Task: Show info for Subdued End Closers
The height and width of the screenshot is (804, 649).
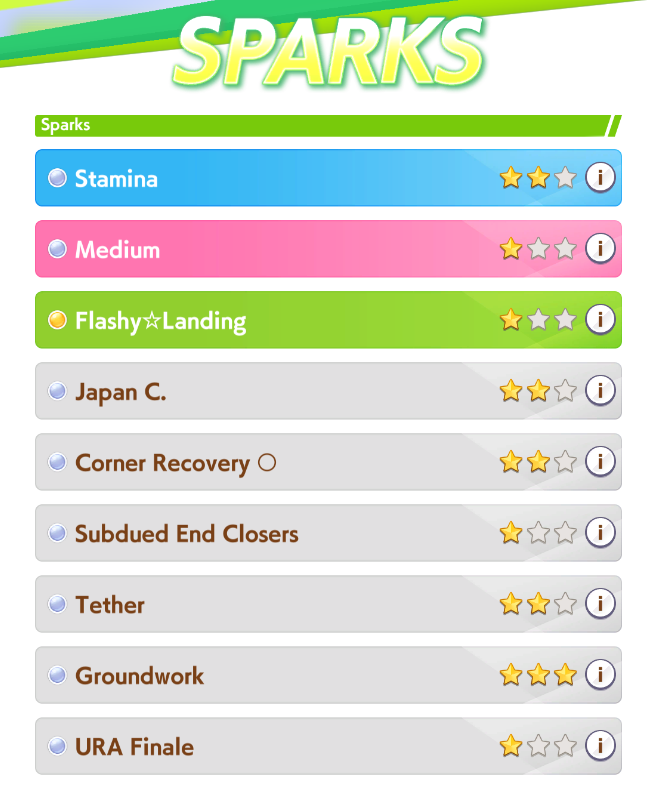Action: (599, 533)
